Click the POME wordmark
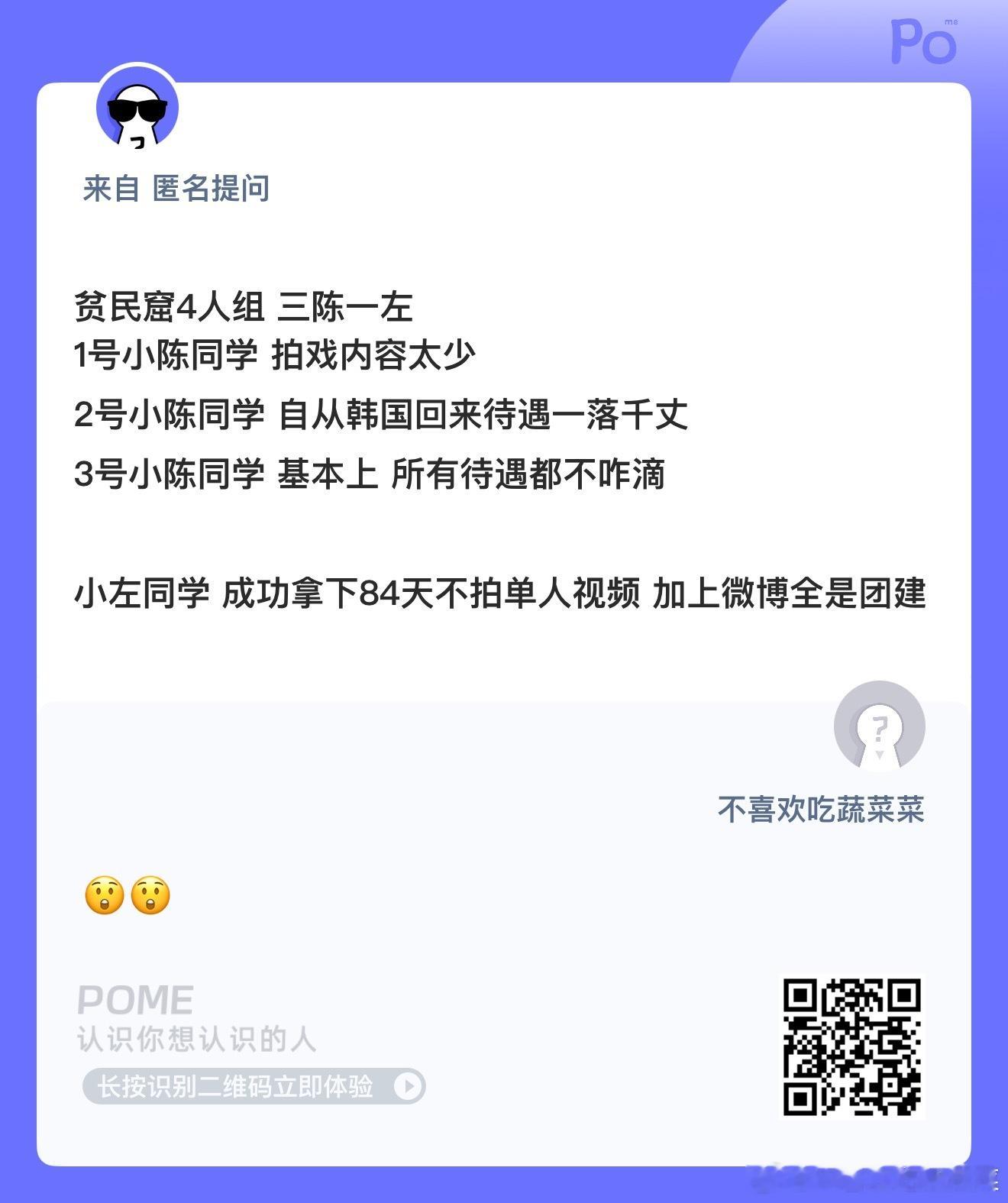 [x=136, y=998]
